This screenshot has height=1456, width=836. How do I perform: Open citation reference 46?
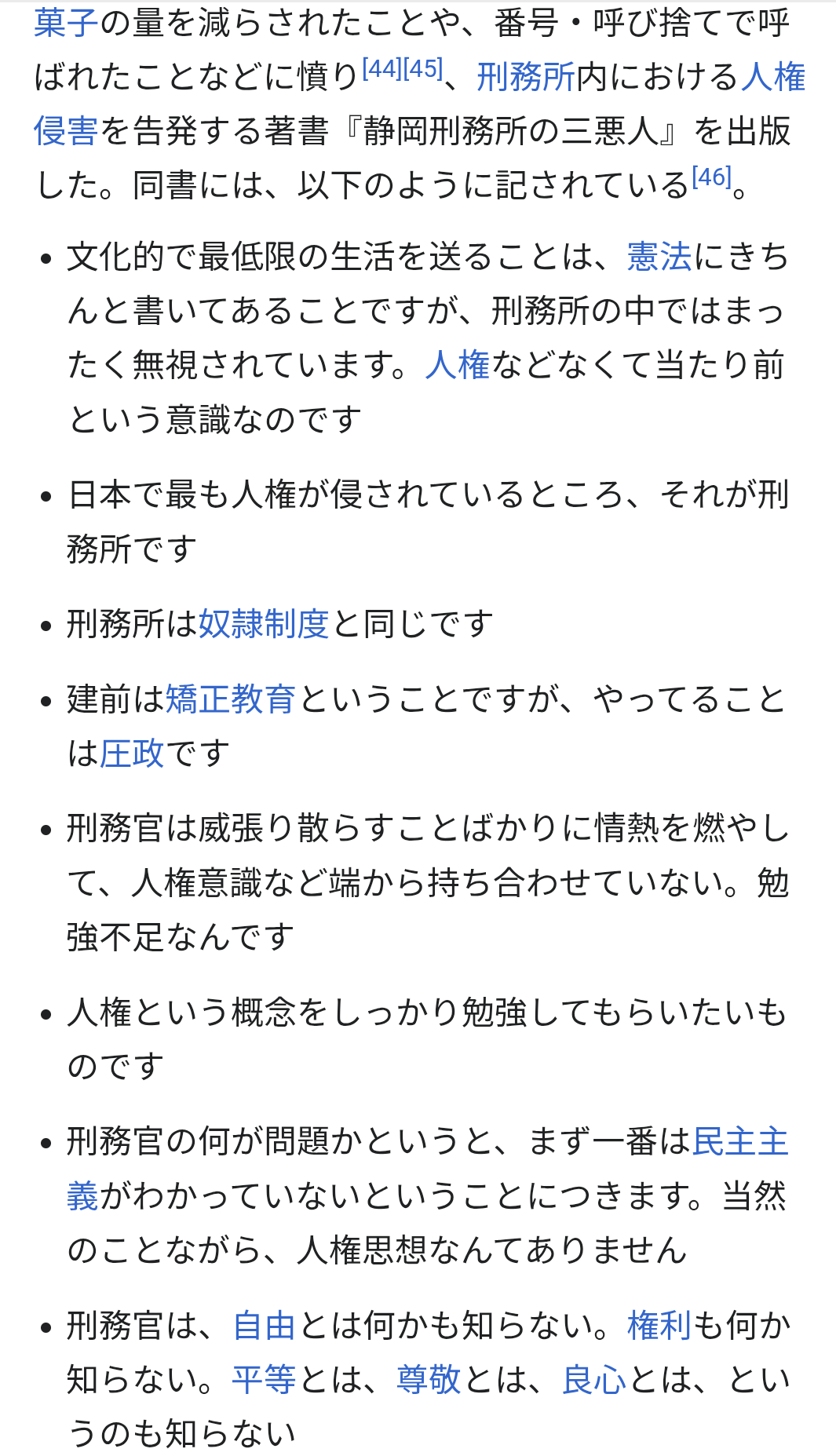click(711, 177)
